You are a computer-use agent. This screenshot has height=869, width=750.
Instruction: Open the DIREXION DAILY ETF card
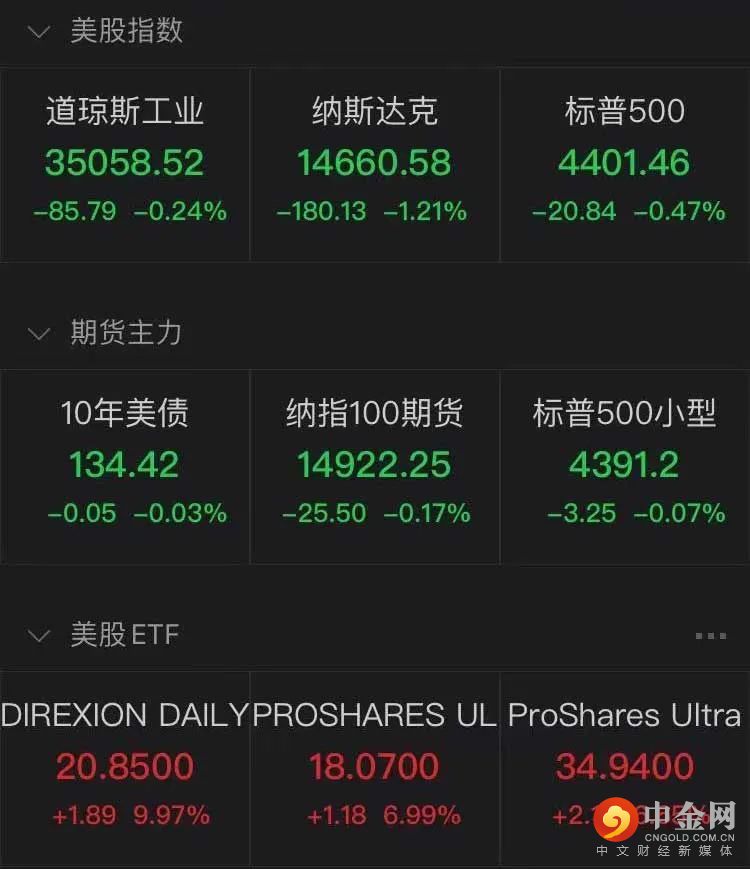pos(125,767)
